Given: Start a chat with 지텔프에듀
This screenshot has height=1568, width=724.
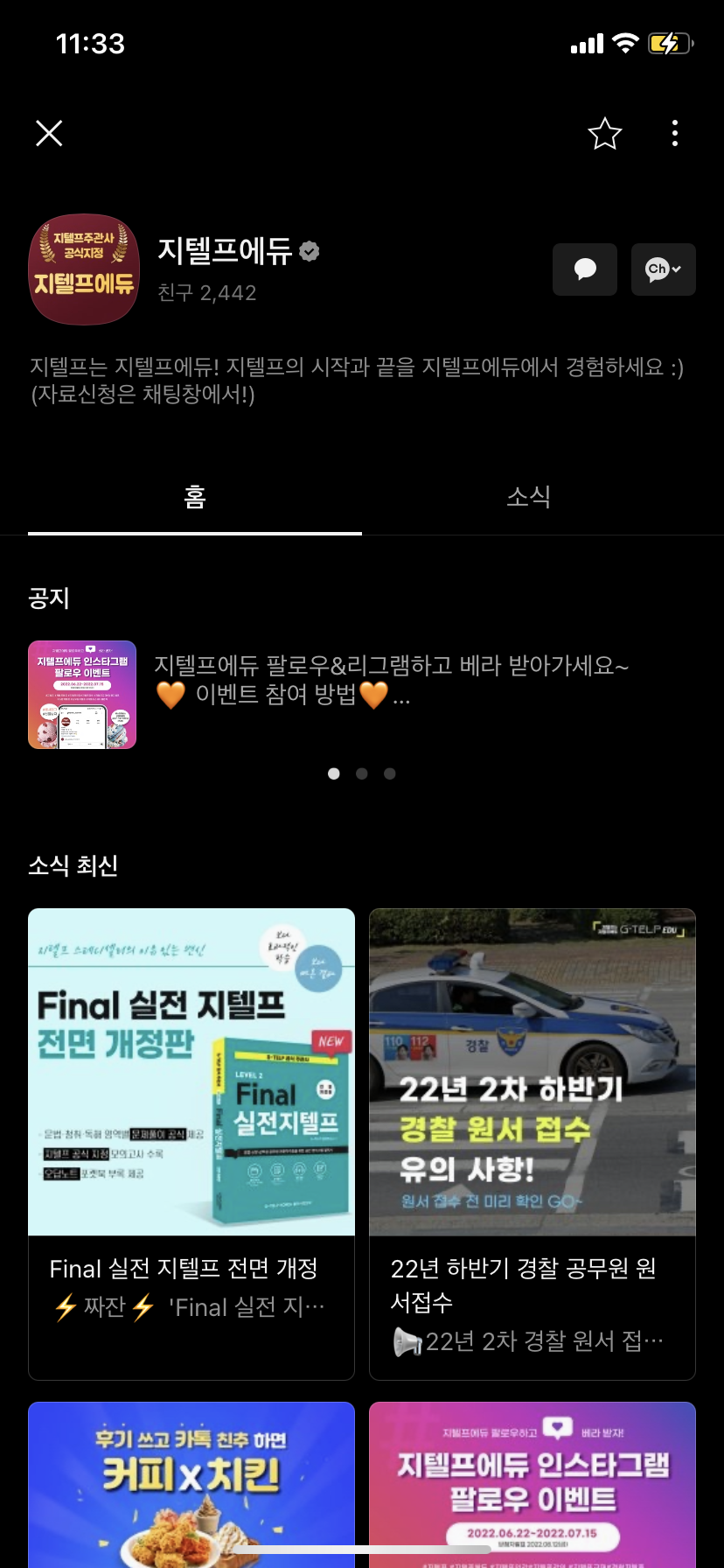Looking at the screenshot, I should 584,269.
